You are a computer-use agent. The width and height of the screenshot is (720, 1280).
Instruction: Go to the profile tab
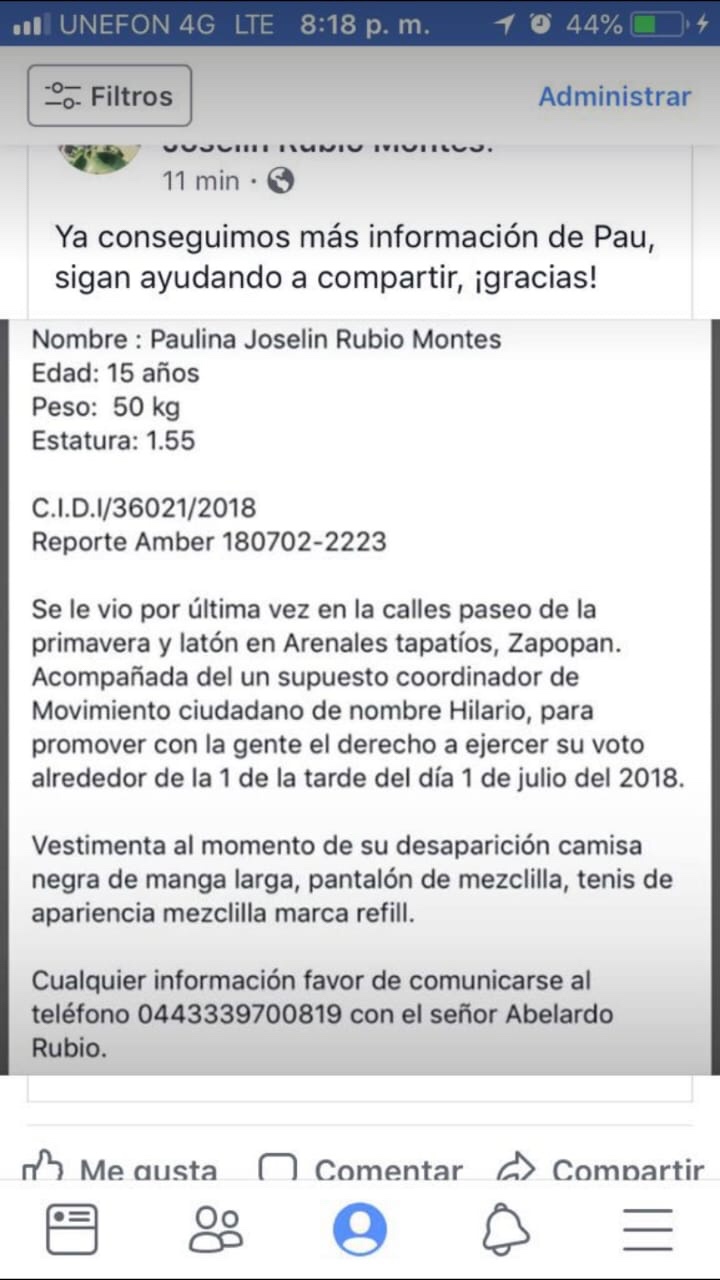tap(360, 1229)
